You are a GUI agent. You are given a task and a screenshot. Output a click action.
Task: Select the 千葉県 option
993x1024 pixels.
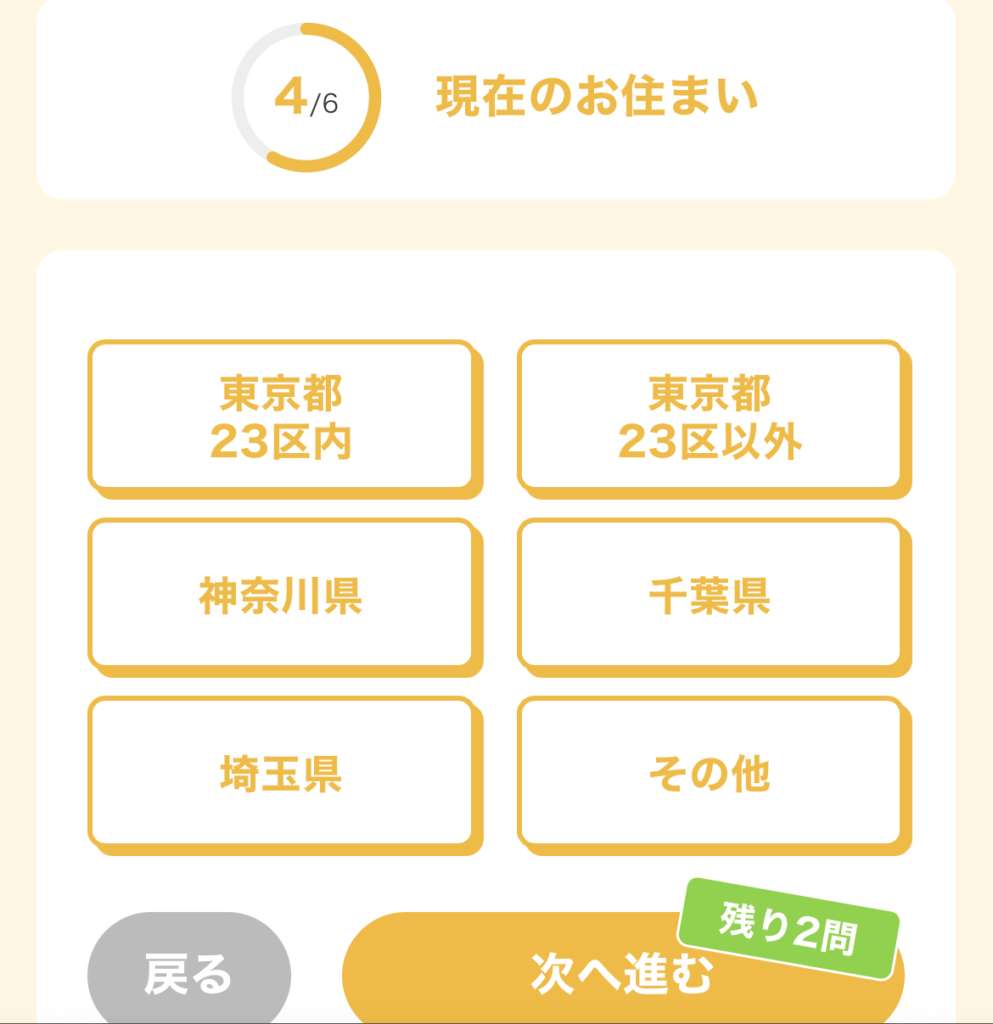coord(710,594)
